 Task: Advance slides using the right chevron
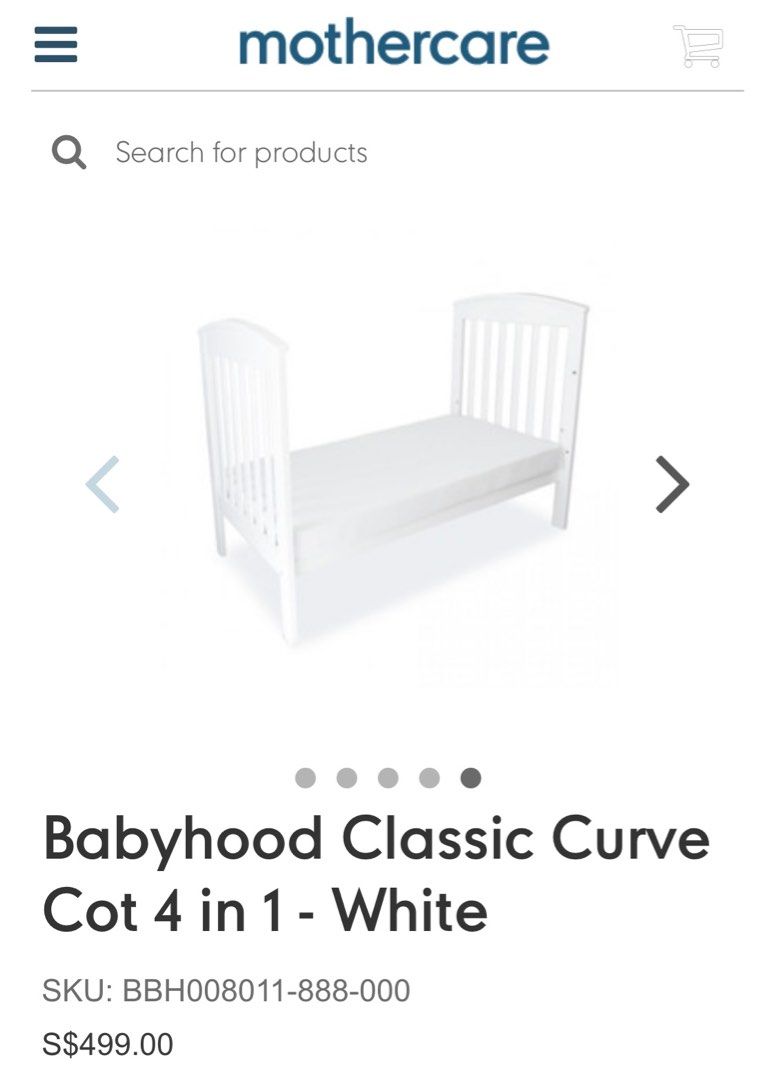coord(672,485)
